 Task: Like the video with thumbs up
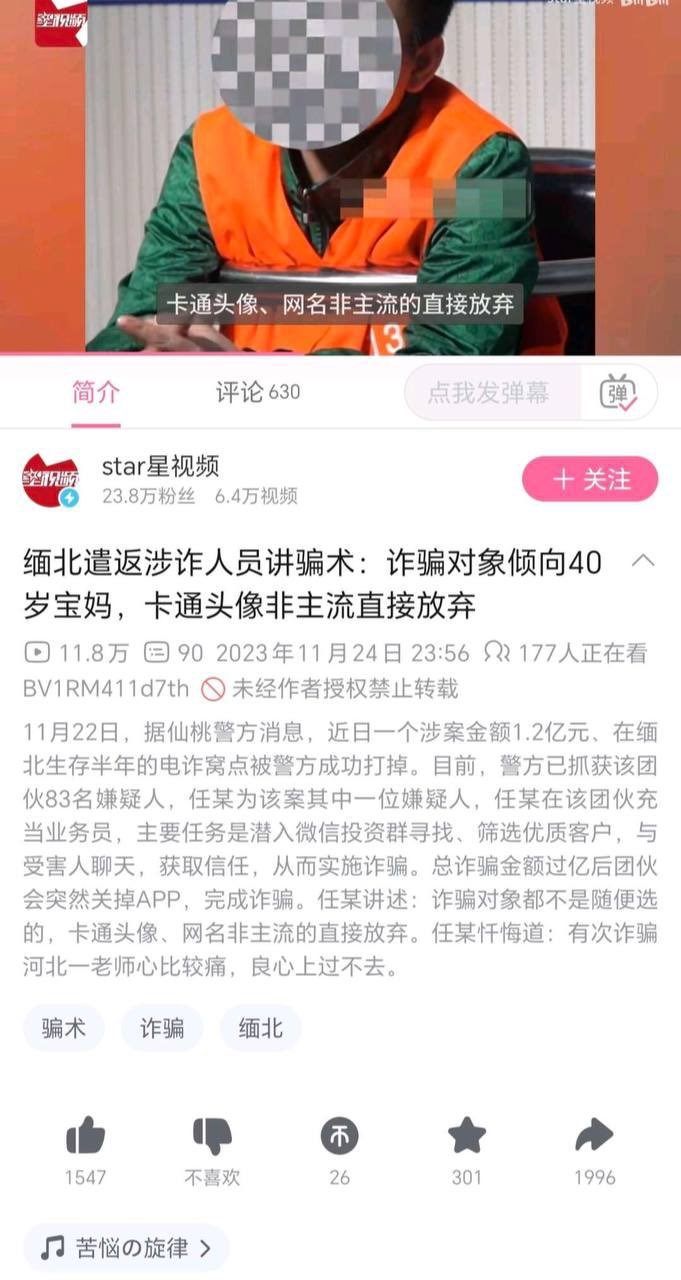pyautogui.click(x=85, y=1136)
